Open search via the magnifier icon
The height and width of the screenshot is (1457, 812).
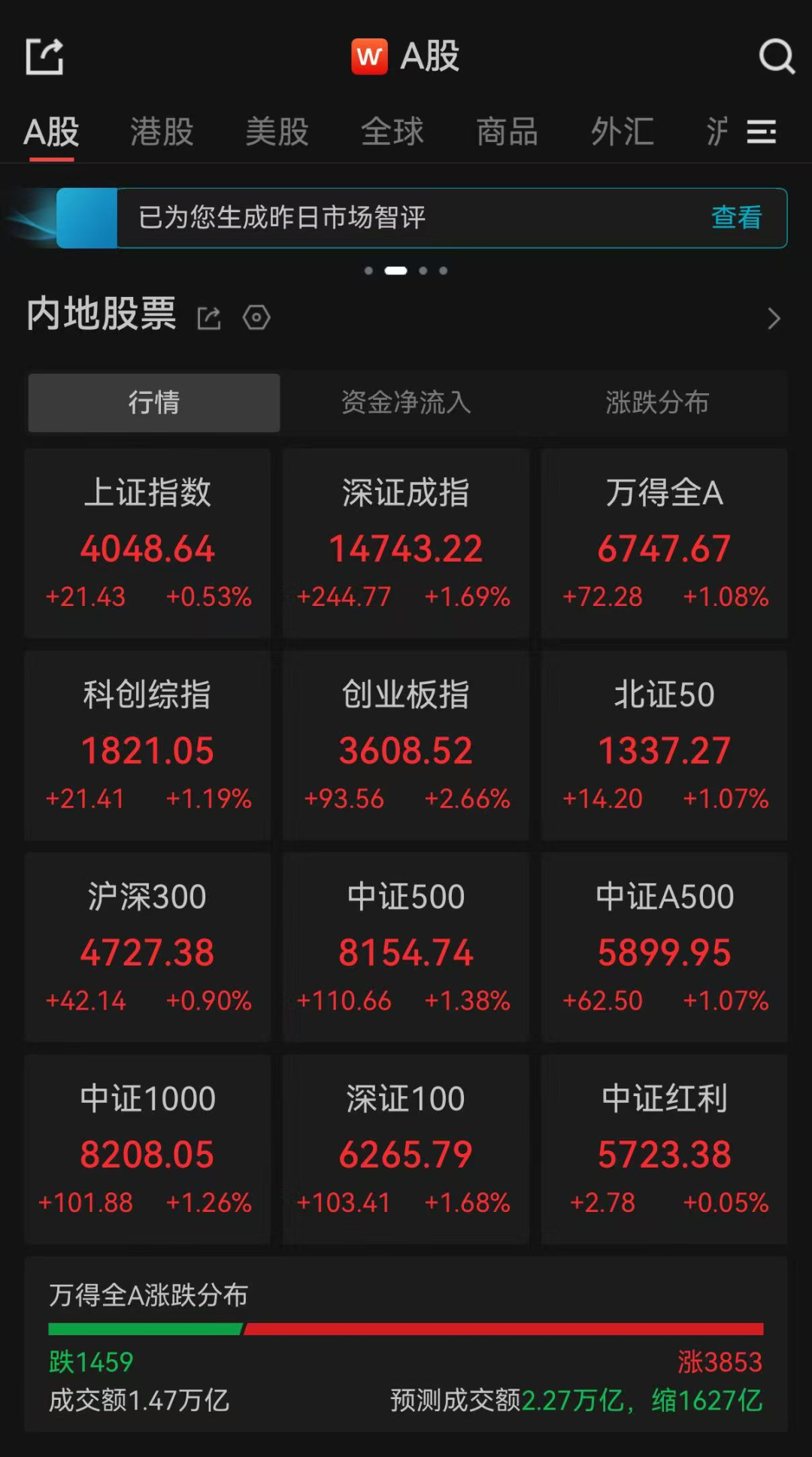click(777, 56)
